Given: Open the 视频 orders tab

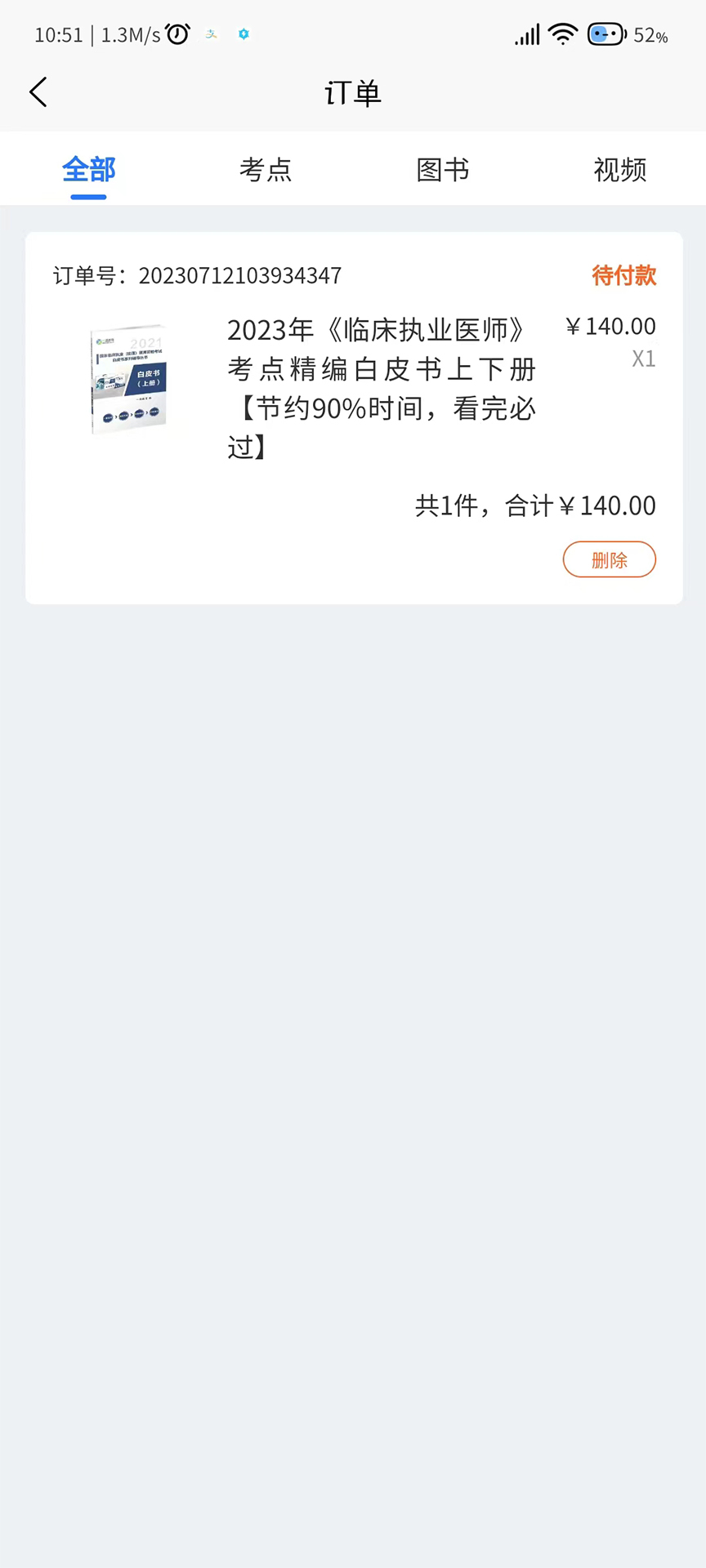Looking at the screenshot, I should [619, 170].
